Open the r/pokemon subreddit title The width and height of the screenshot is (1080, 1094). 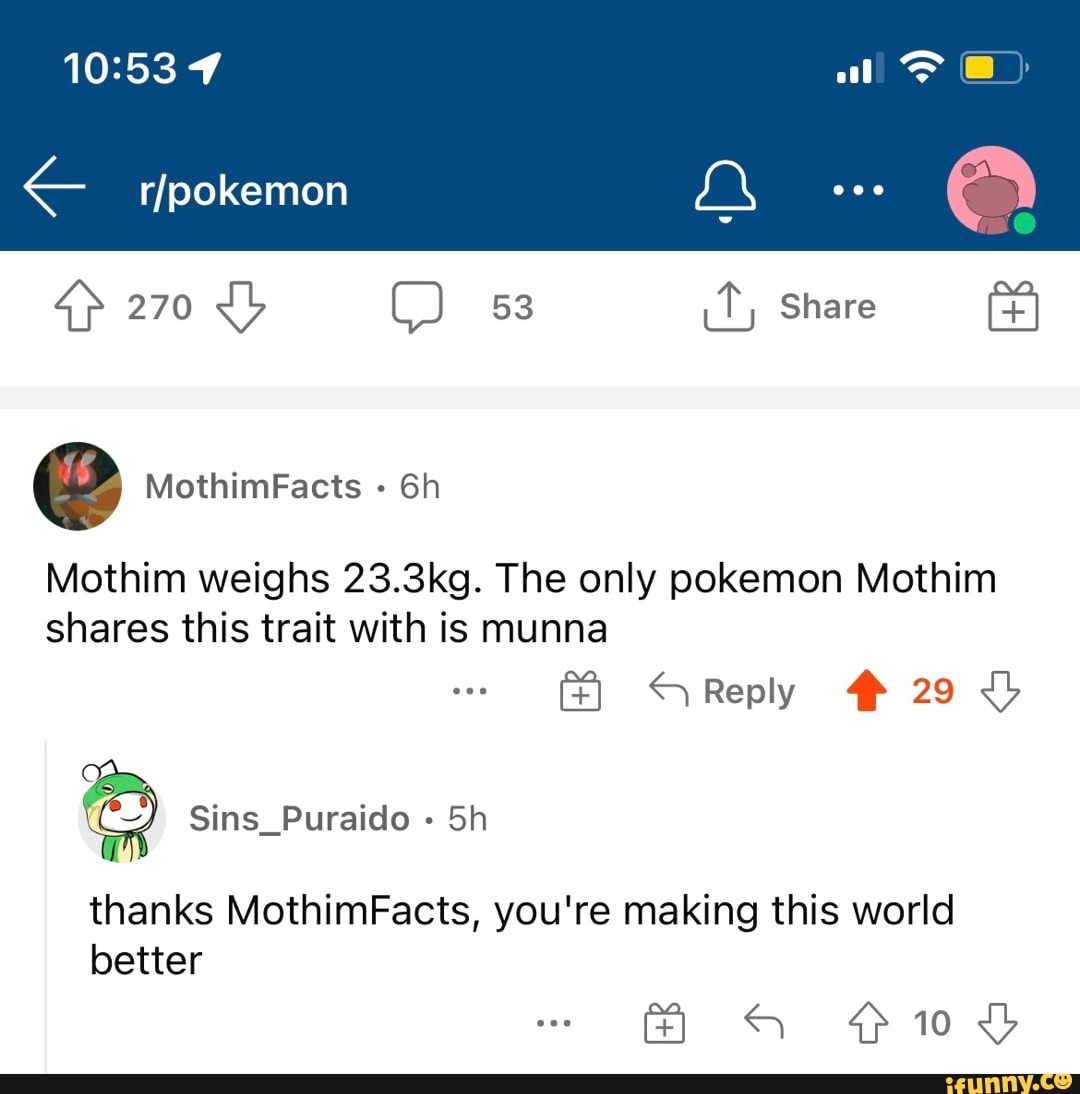pos(244,190)
